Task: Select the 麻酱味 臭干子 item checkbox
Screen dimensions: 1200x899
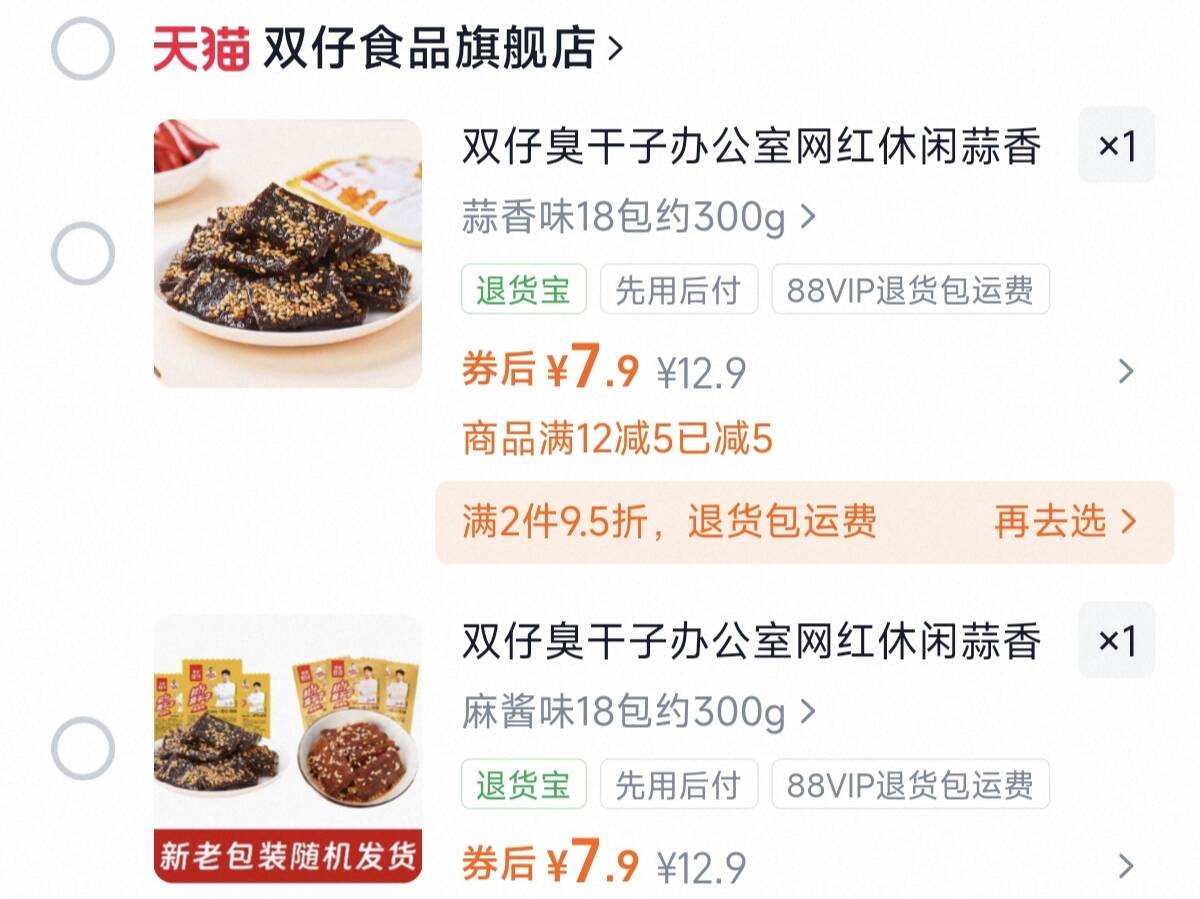Action: [83, 748]
